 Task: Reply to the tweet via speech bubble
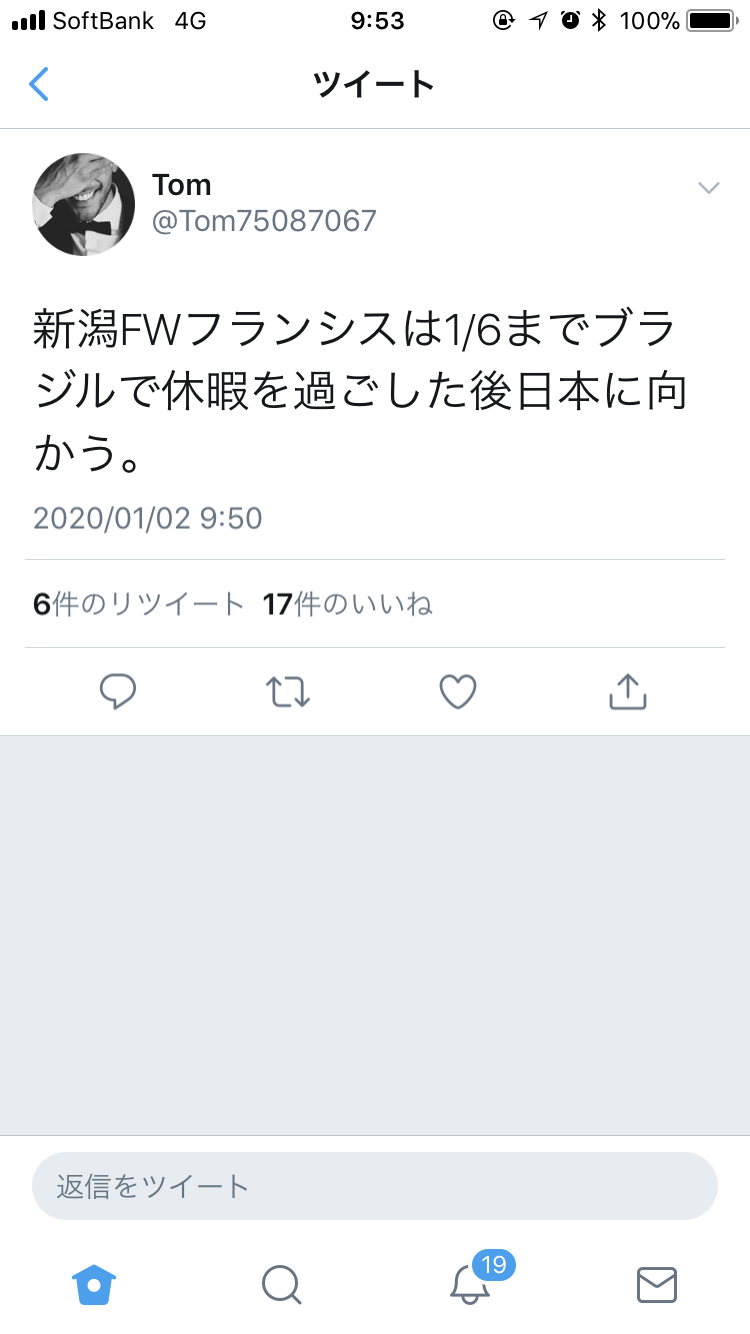tap(118, 692)
